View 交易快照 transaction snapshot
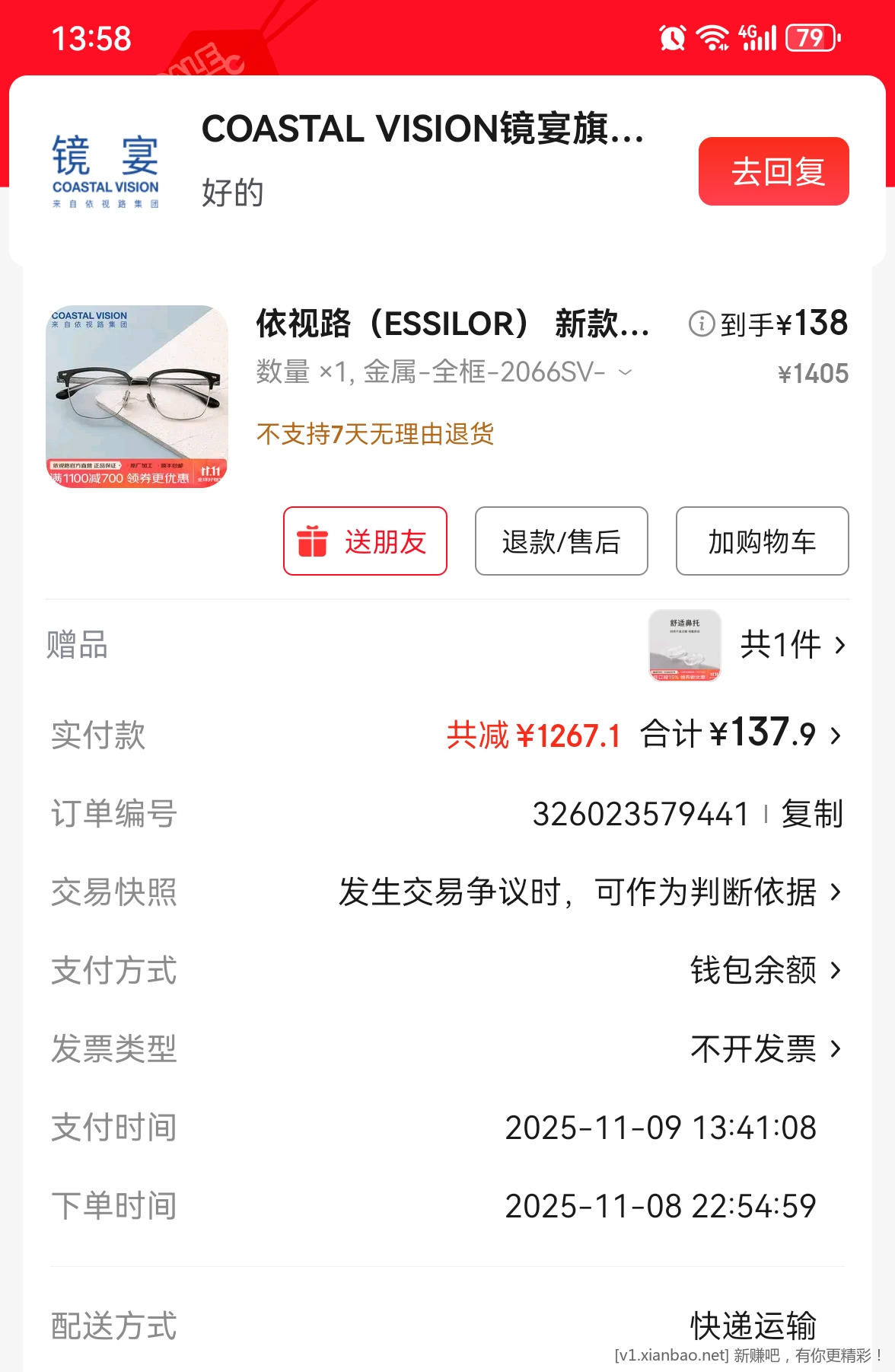The width and height of the screenshot is (895, 1372). pos(586,893)
